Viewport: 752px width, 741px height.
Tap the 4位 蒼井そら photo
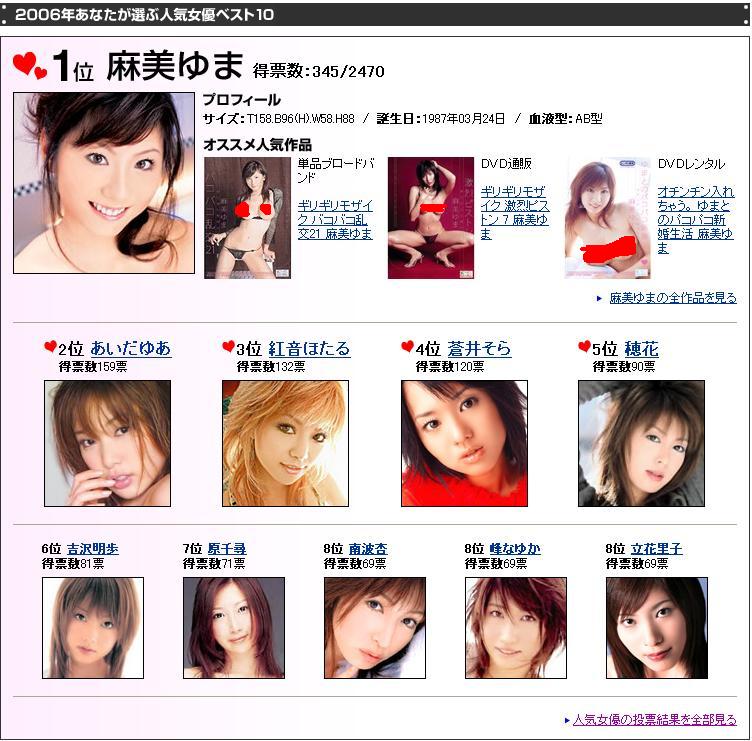(464, 443)
